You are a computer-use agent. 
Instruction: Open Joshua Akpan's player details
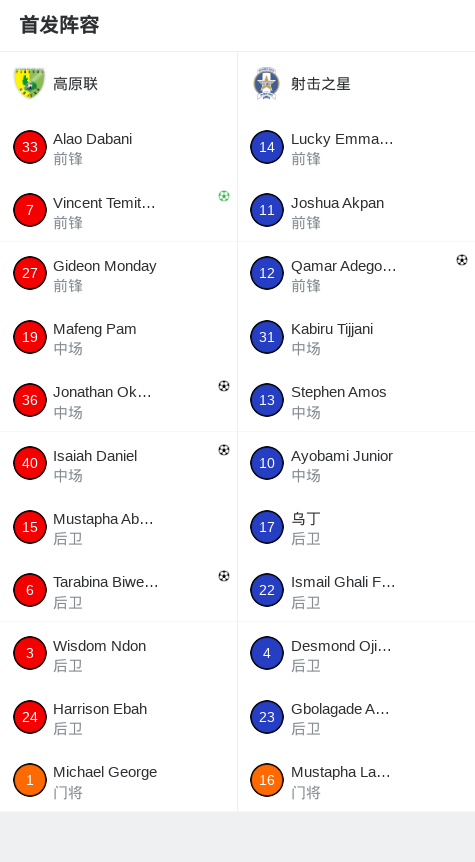(x=356, y=210)
